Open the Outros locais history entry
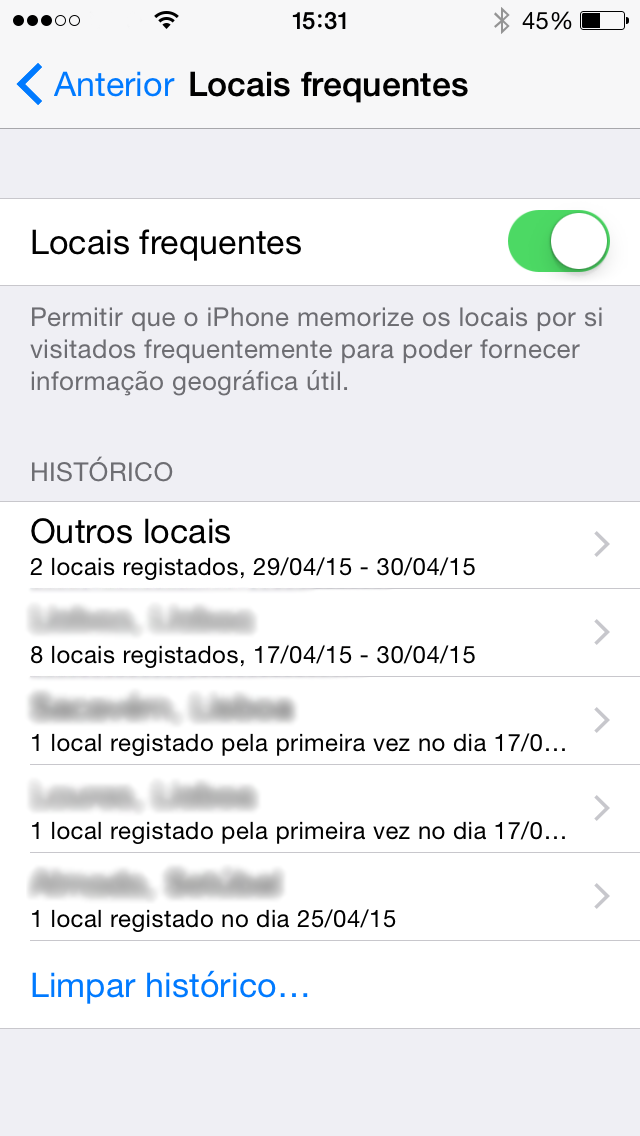 coord(320,545)
